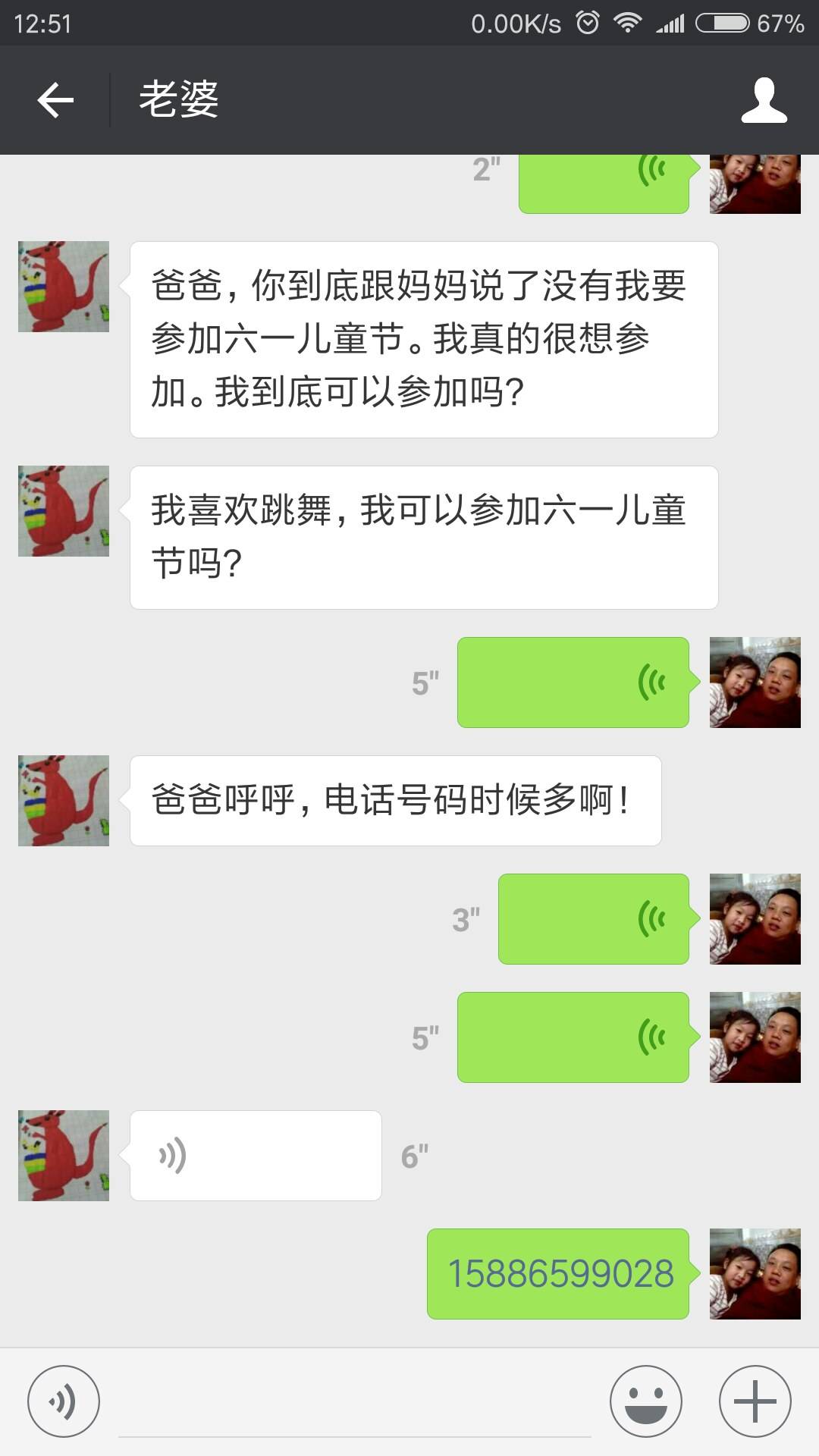Open chat info via the profile icon

(x=764, y=100)
